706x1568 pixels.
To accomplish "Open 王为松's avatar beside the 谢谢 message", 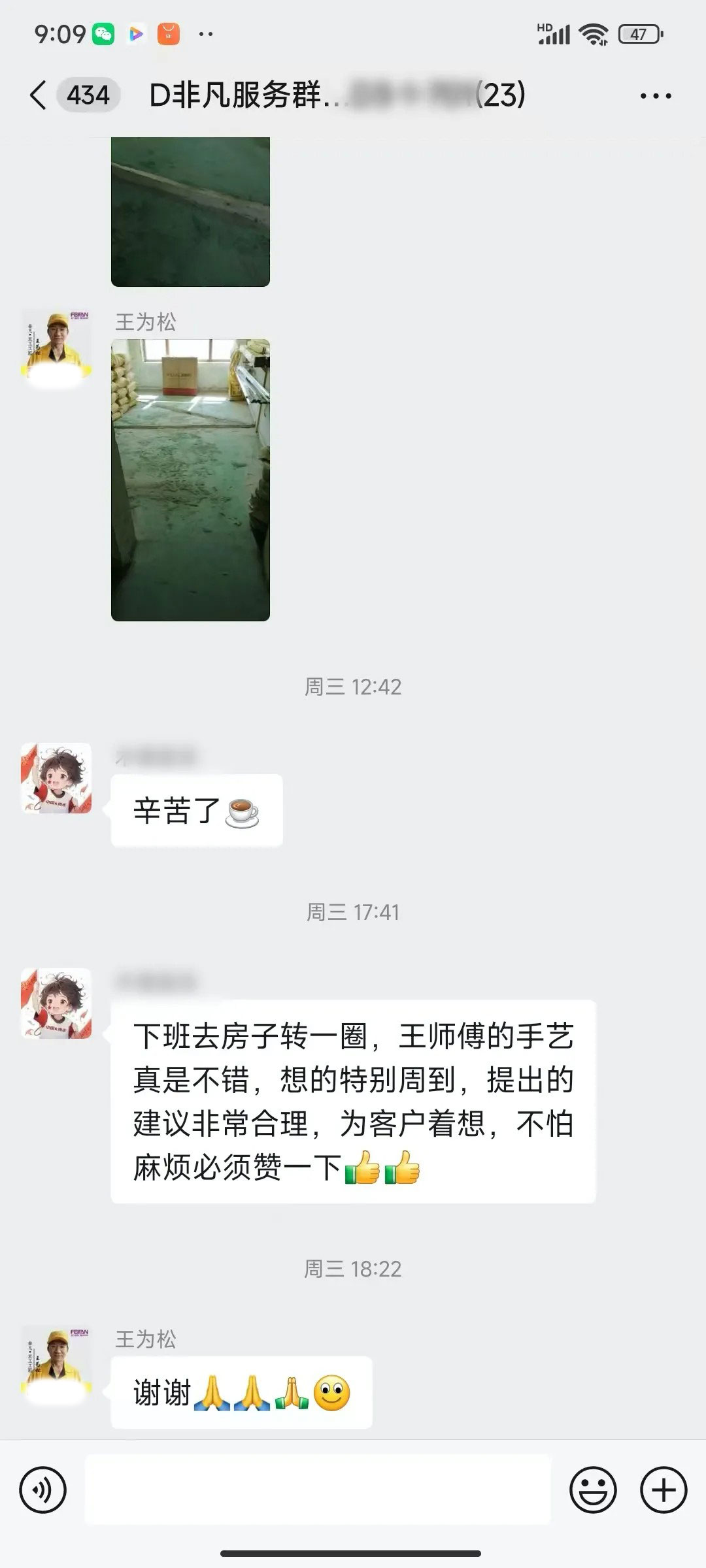I will pos(56,1362).
